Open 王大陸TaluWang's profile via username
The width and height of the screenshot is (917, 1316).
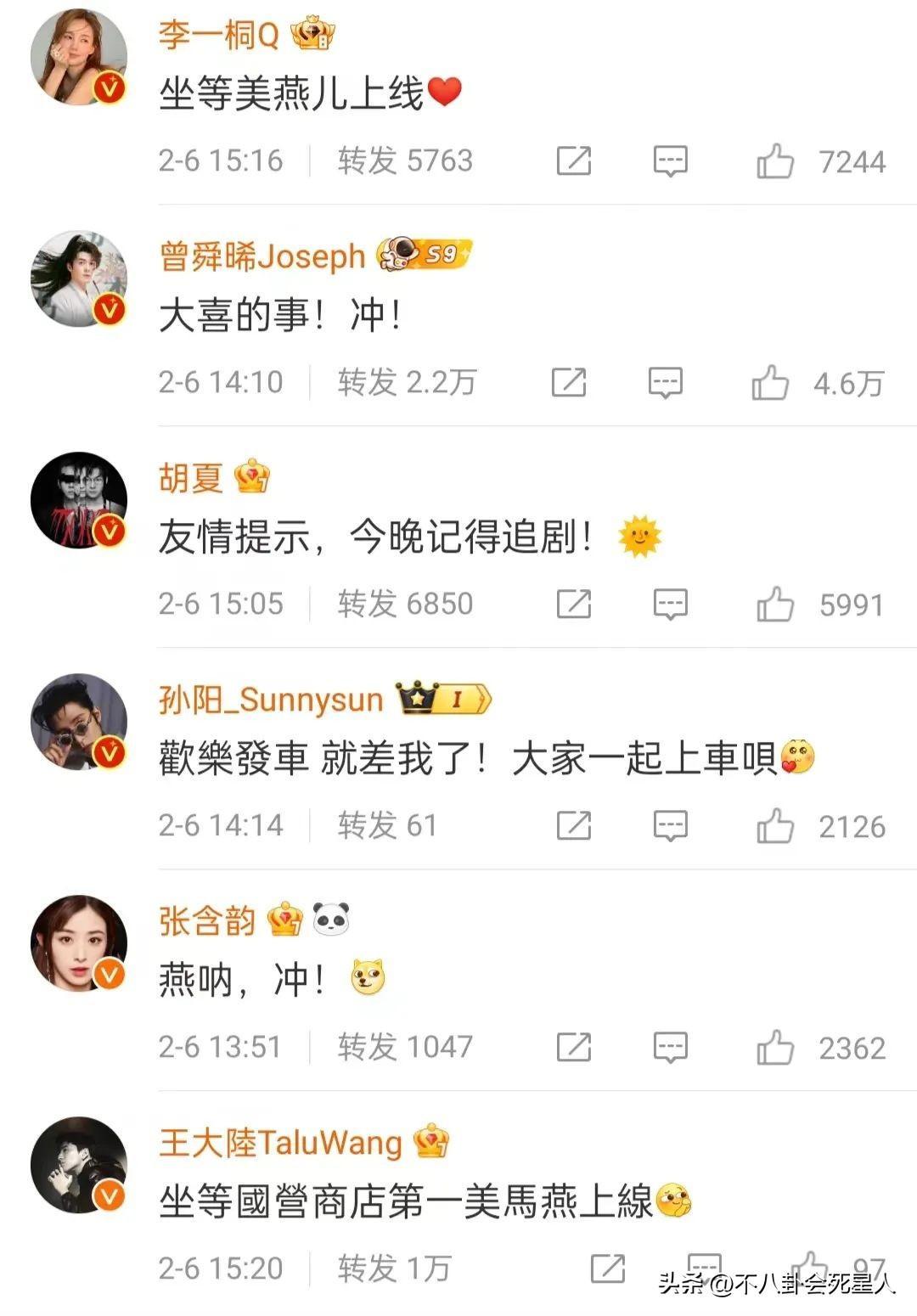(279, 1143)
